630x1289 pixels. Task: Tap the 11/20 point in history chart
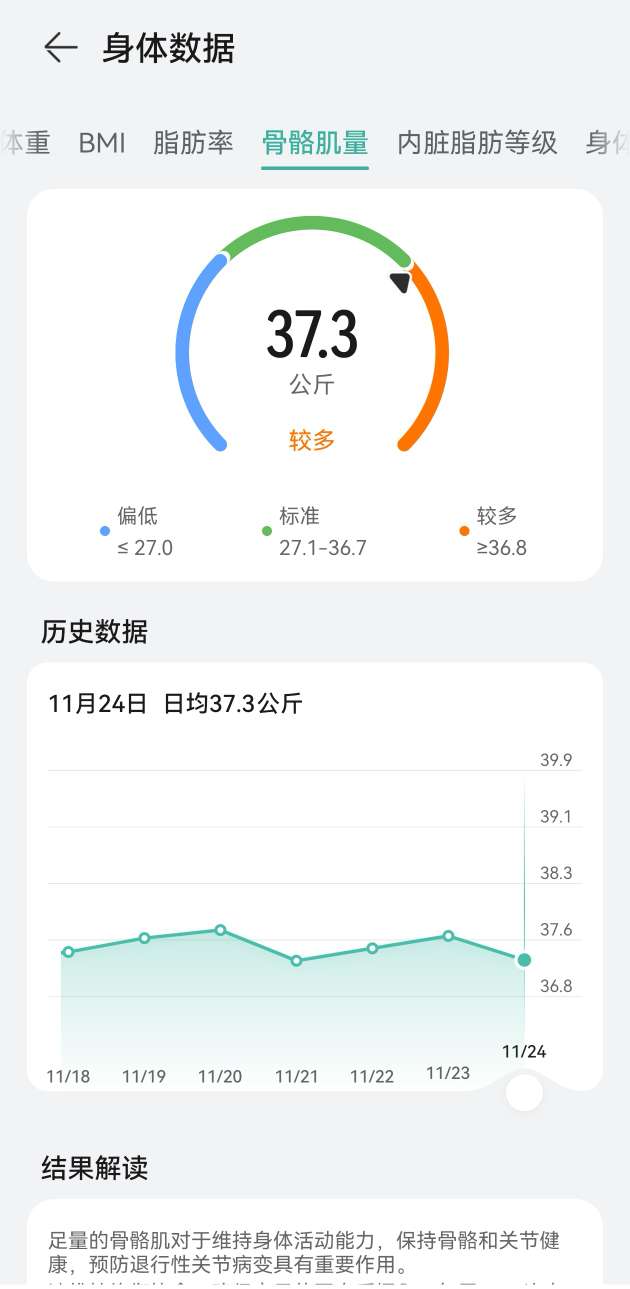(221, 930)
